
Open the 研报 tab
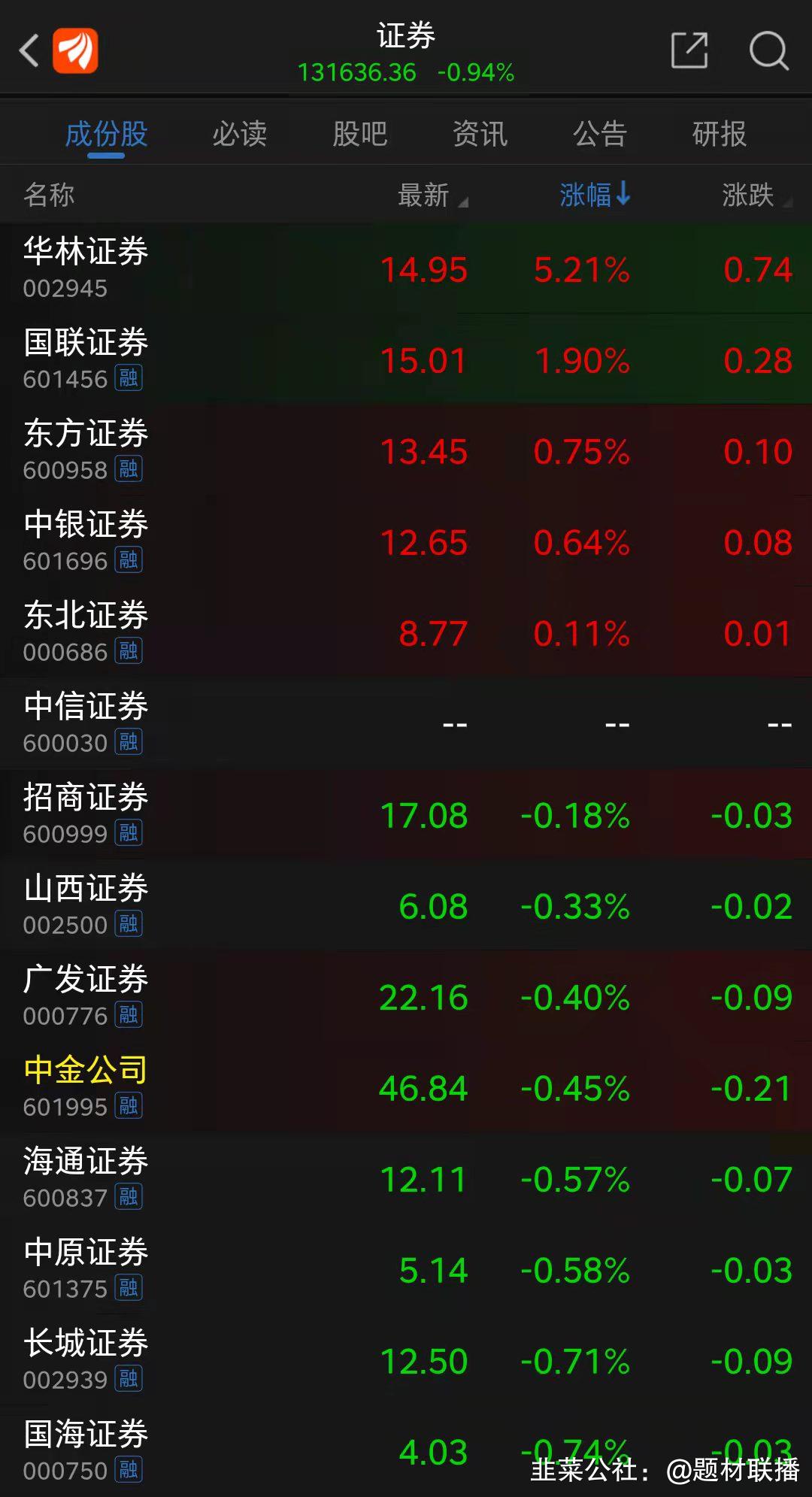tap(719, 134)
